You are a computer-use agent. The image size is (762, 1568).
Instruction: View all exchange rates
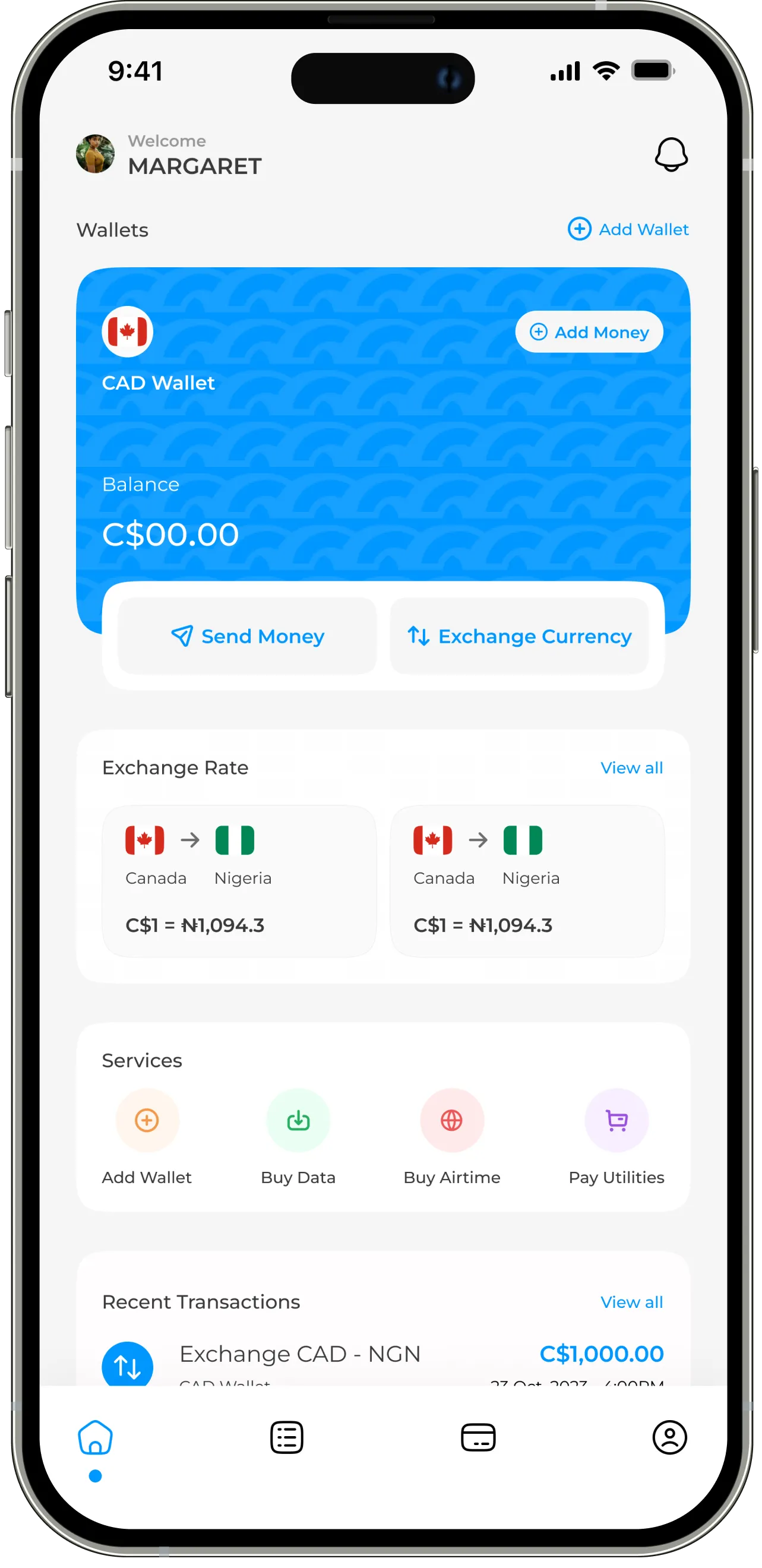pos(631,767)
